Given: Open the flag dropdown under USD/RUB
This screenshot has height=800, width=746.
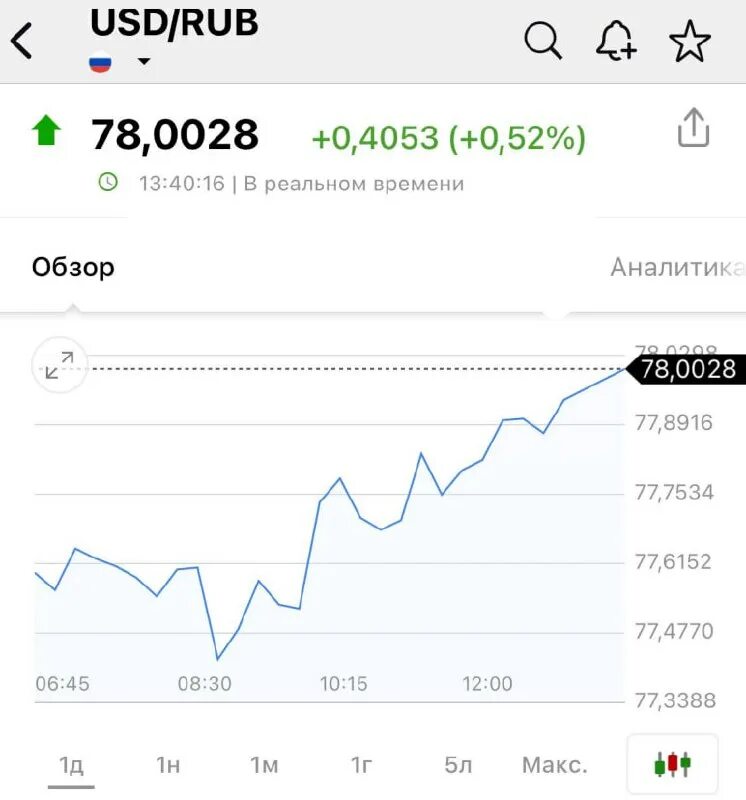Looking at the screenshot, I should point(99,62).
